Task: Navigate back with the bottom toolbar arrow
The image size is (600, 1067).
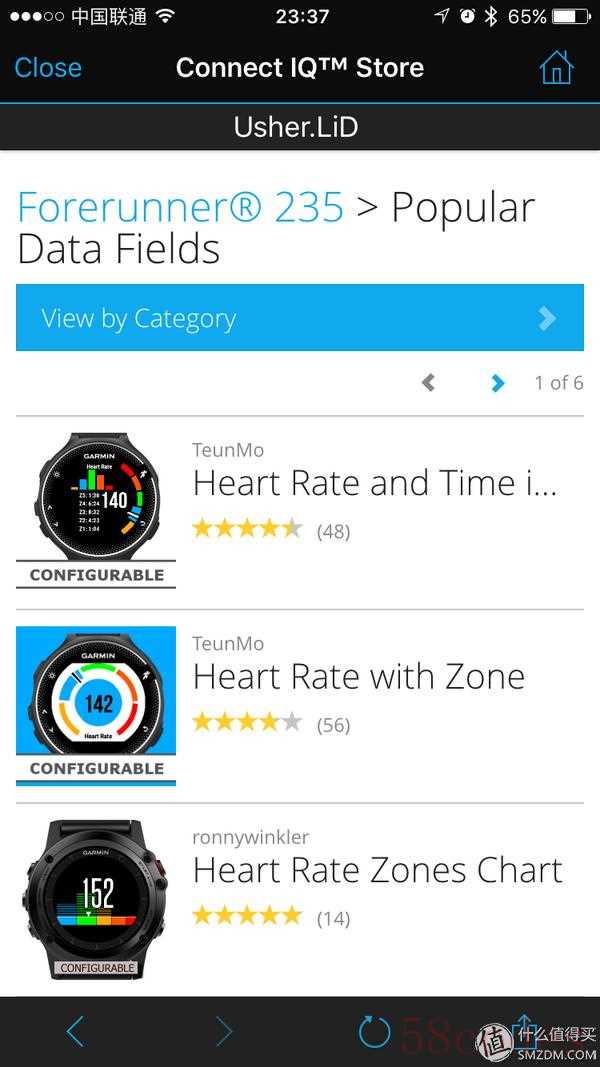Action: (x=76, y=1031)
